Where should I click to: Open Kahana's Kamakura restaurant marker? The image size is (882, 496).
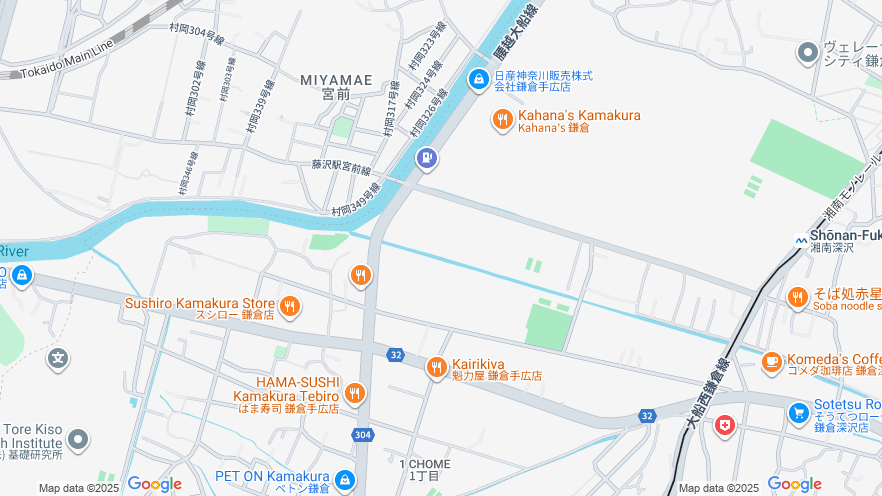pyautogui.click(x=503, y=120)
